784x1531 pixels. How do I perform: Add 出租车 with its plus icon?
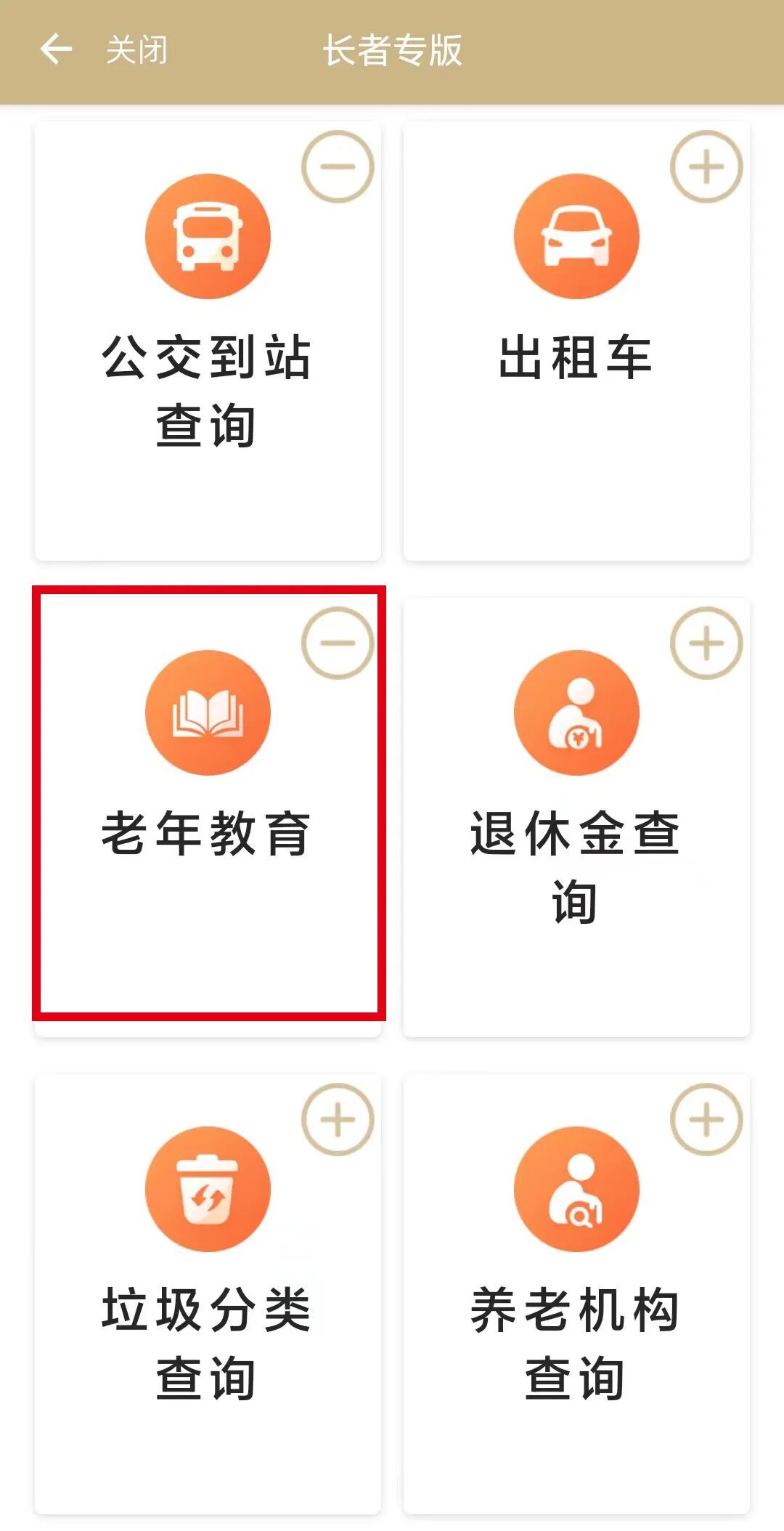pos(706,166)
